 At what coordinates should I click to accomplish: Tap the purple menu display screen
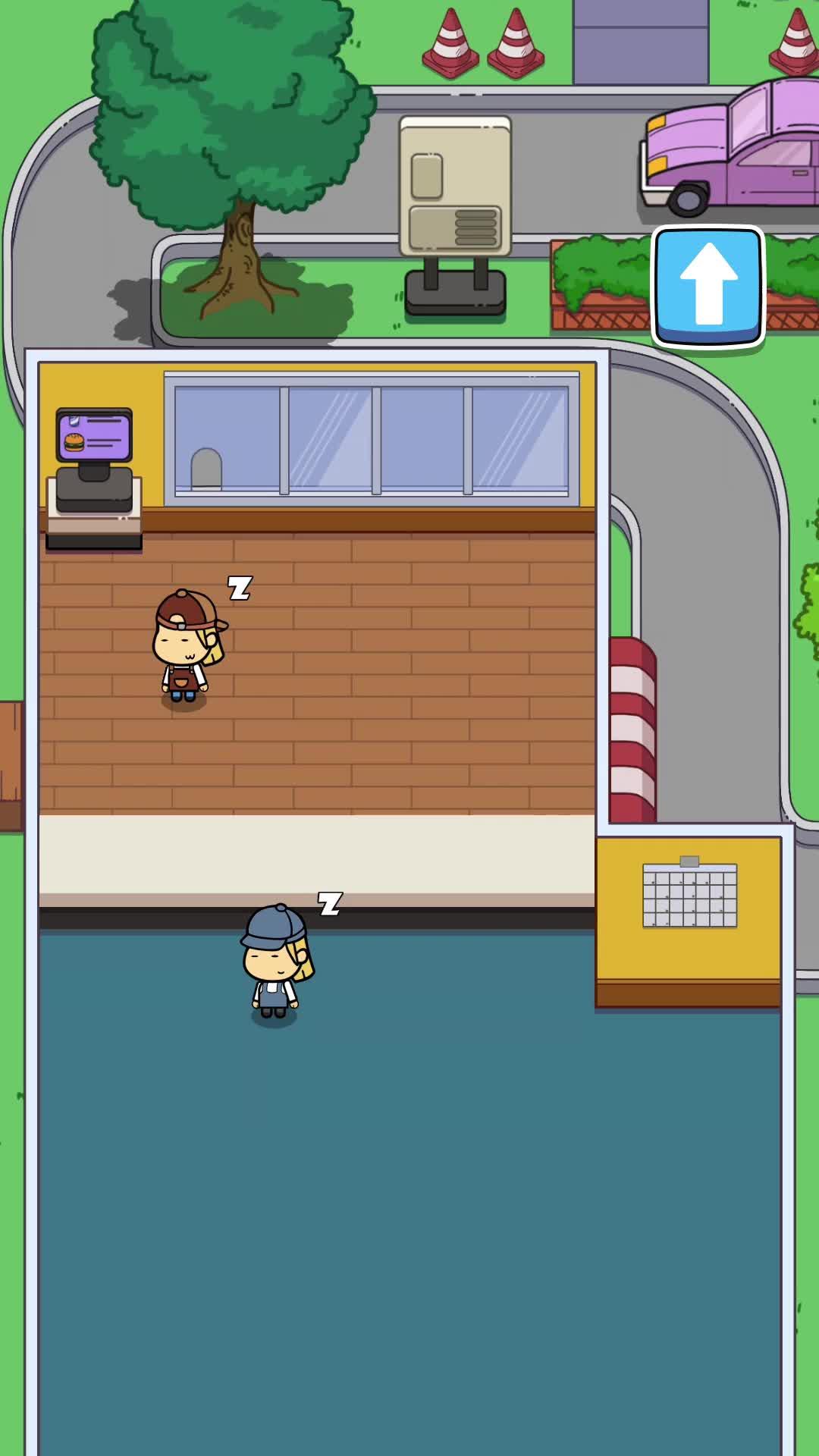91,438
